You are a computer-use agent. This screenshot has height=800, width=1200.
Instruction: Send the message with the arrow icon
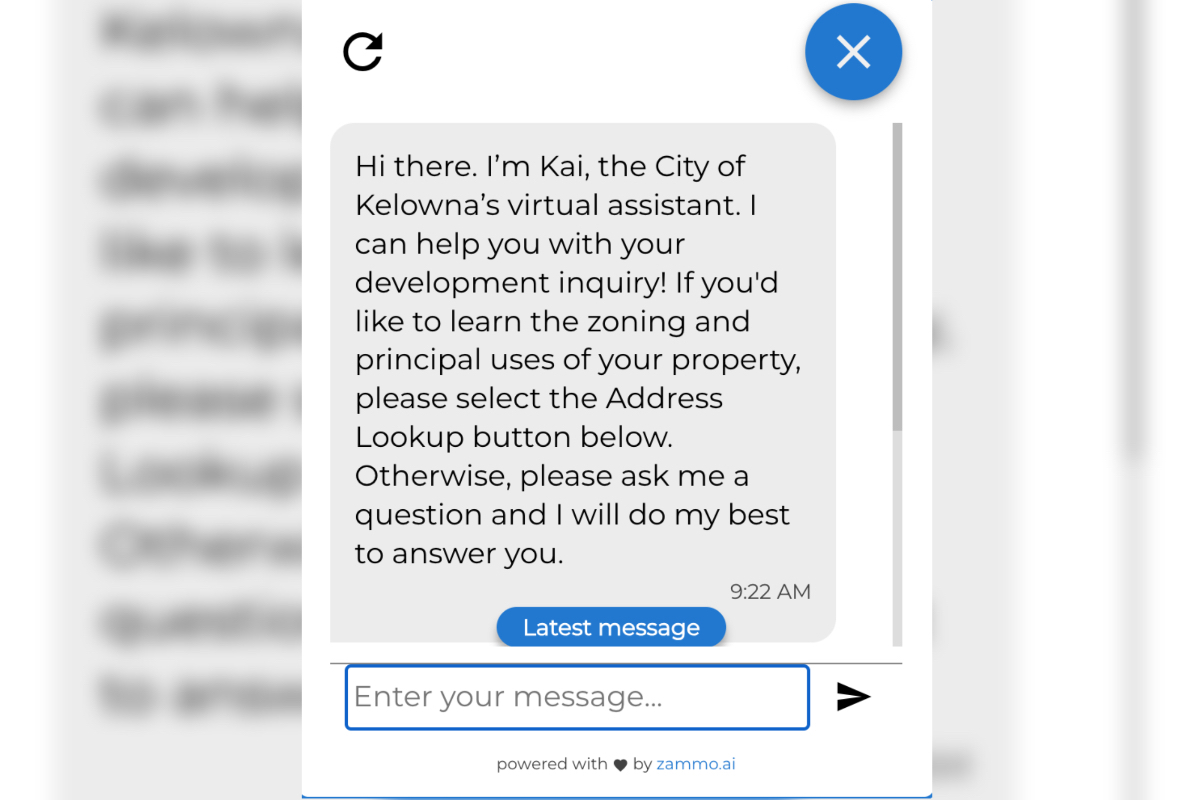pos(853,697)
